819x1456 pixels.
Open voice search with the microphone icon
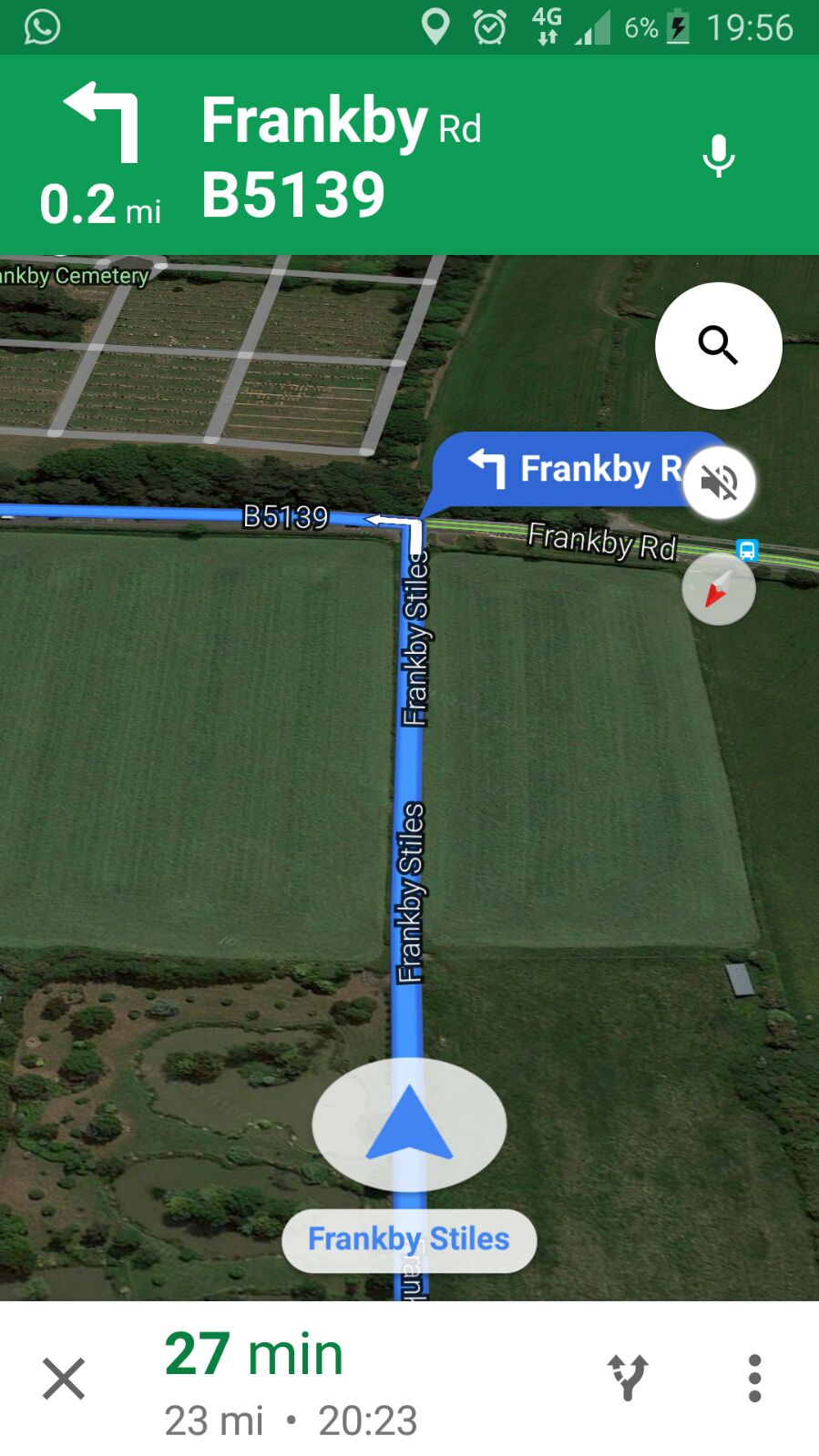coord(718,153)
